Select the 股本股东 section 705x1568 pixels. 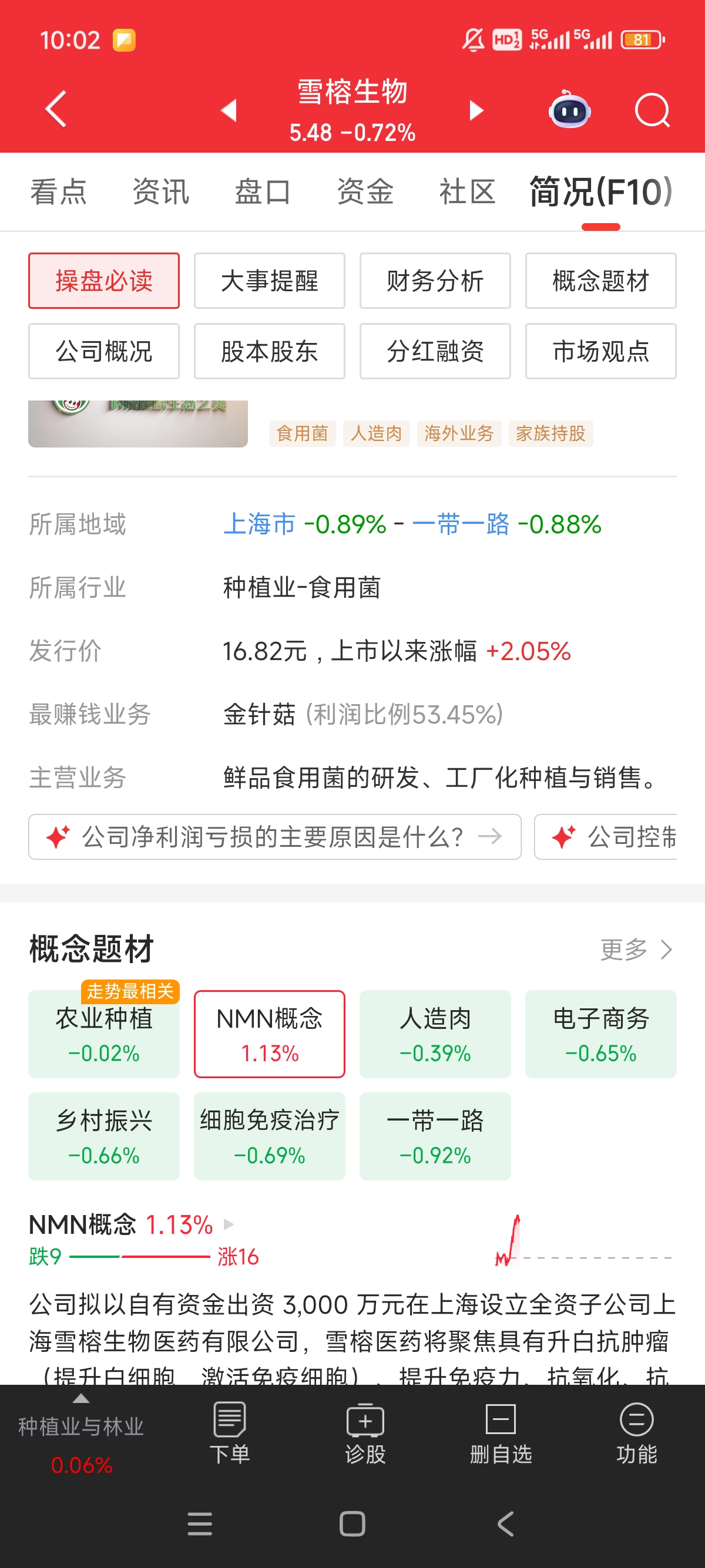point(269,351)
